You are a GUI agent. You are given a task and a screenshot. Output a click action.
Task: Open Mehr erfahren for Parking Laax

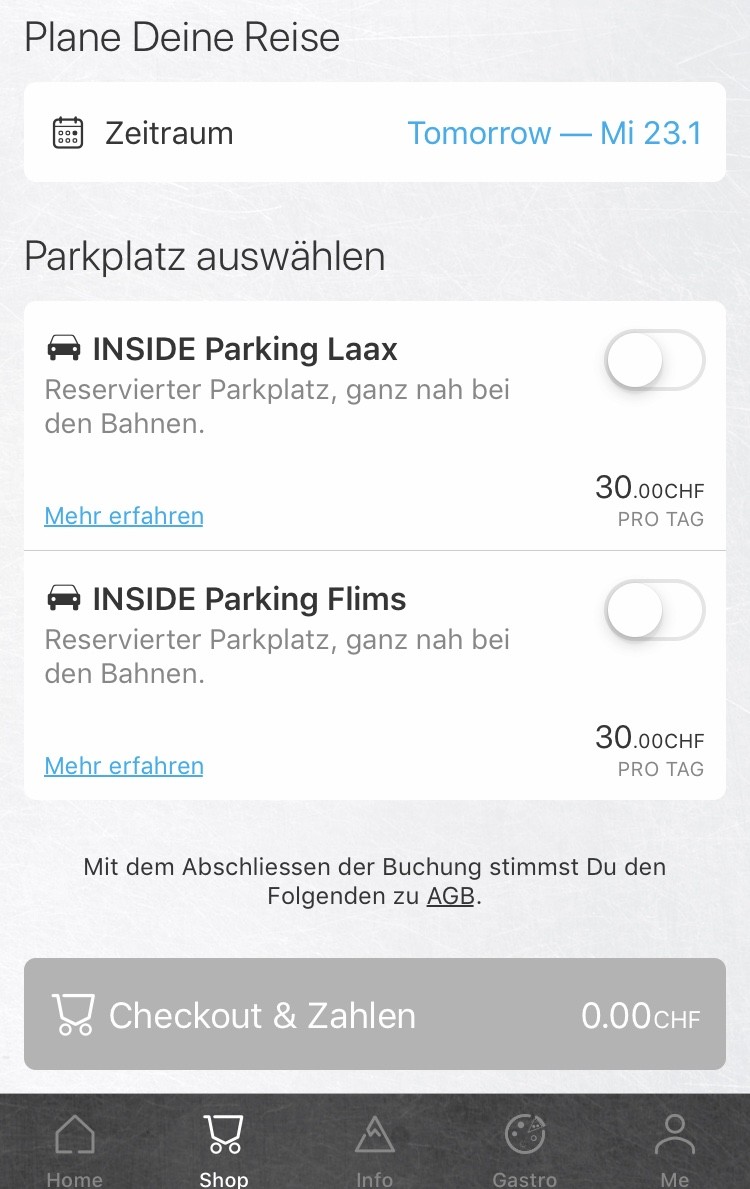click(x=124, y=516)
